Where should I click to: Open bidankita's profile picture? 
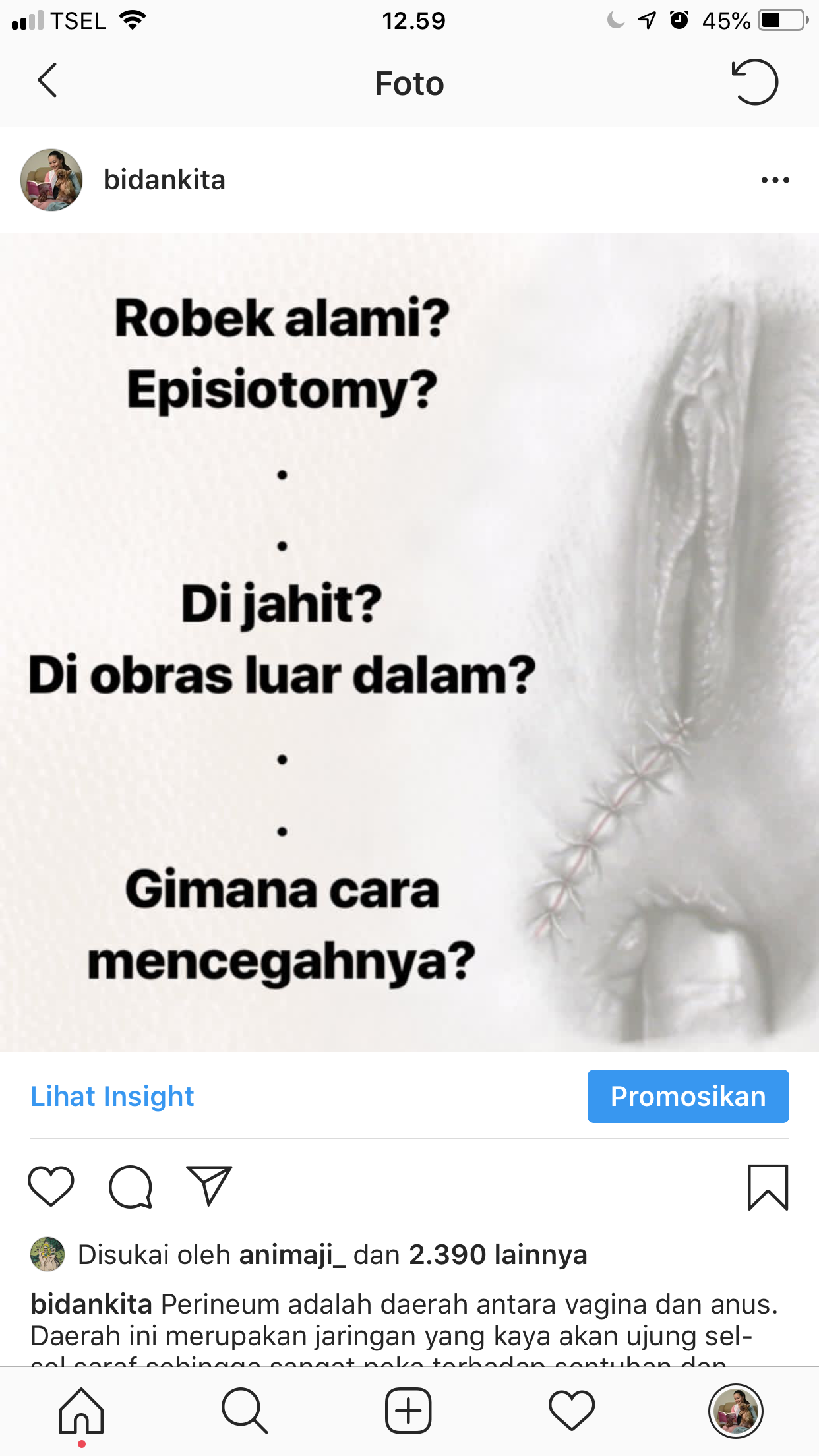51,180
